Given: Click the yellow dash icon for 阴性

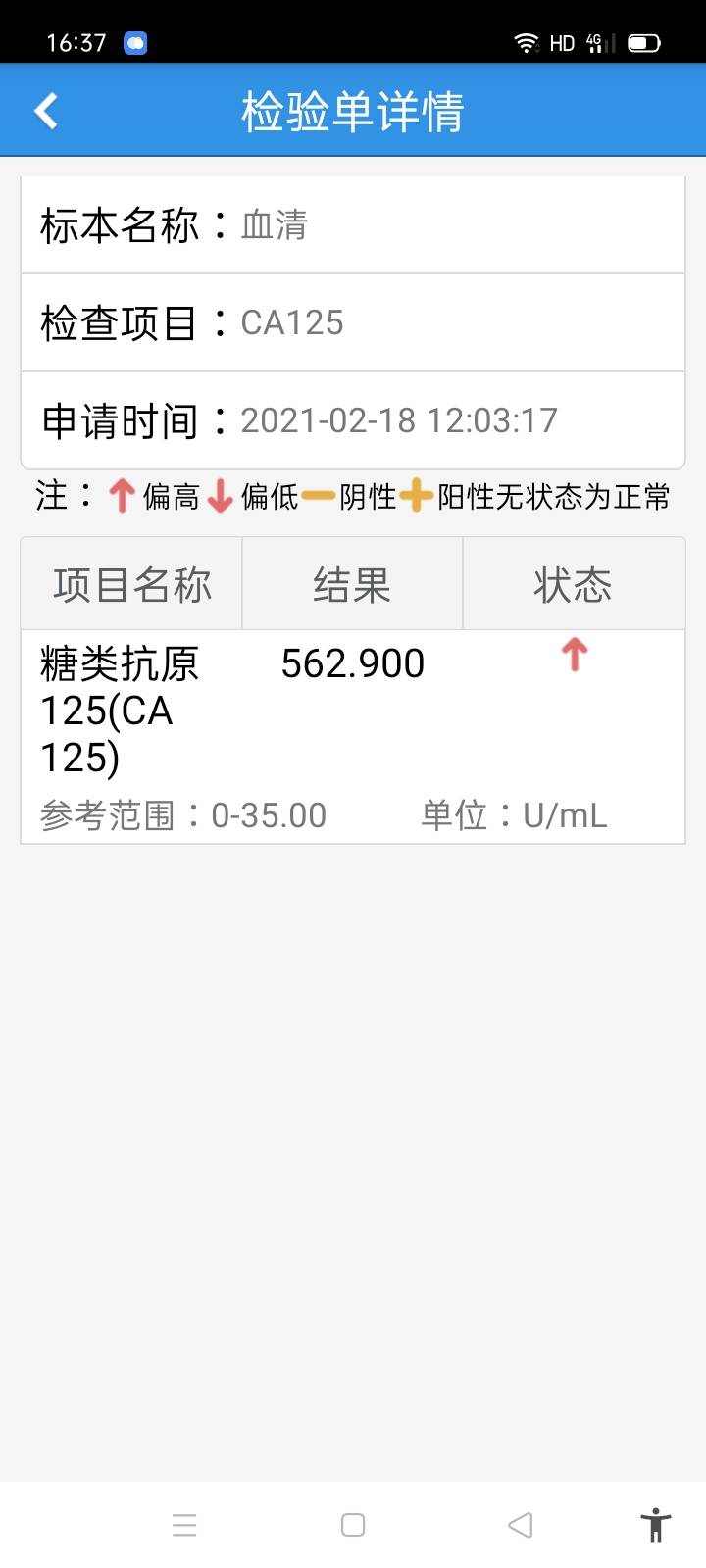Looking at the screenshot, I should (x=320, y=497).
